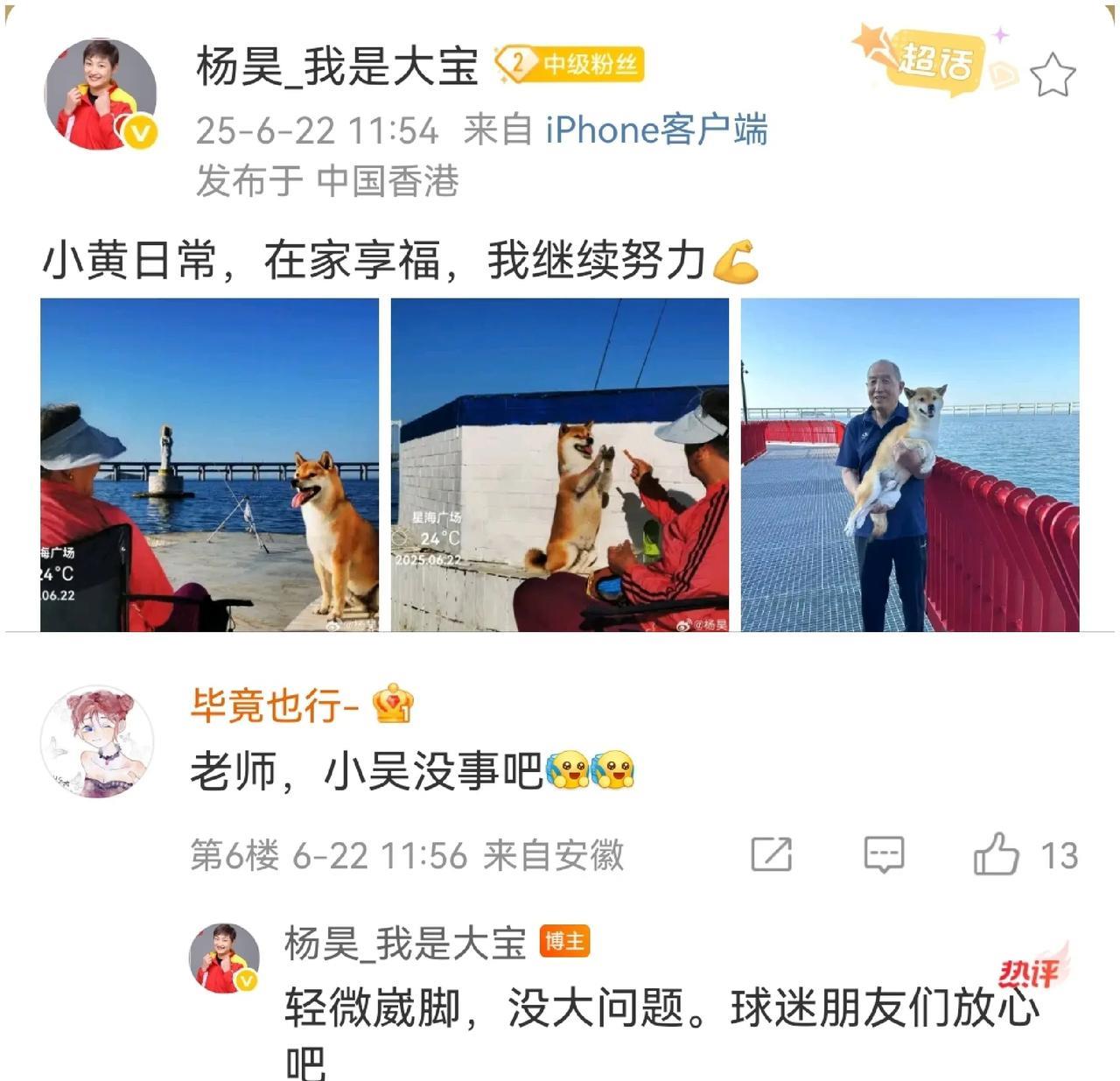Open commenter 毕竟也行-'s avatar
This screenshot has width=1120, height=1081.
pos(97,741)
